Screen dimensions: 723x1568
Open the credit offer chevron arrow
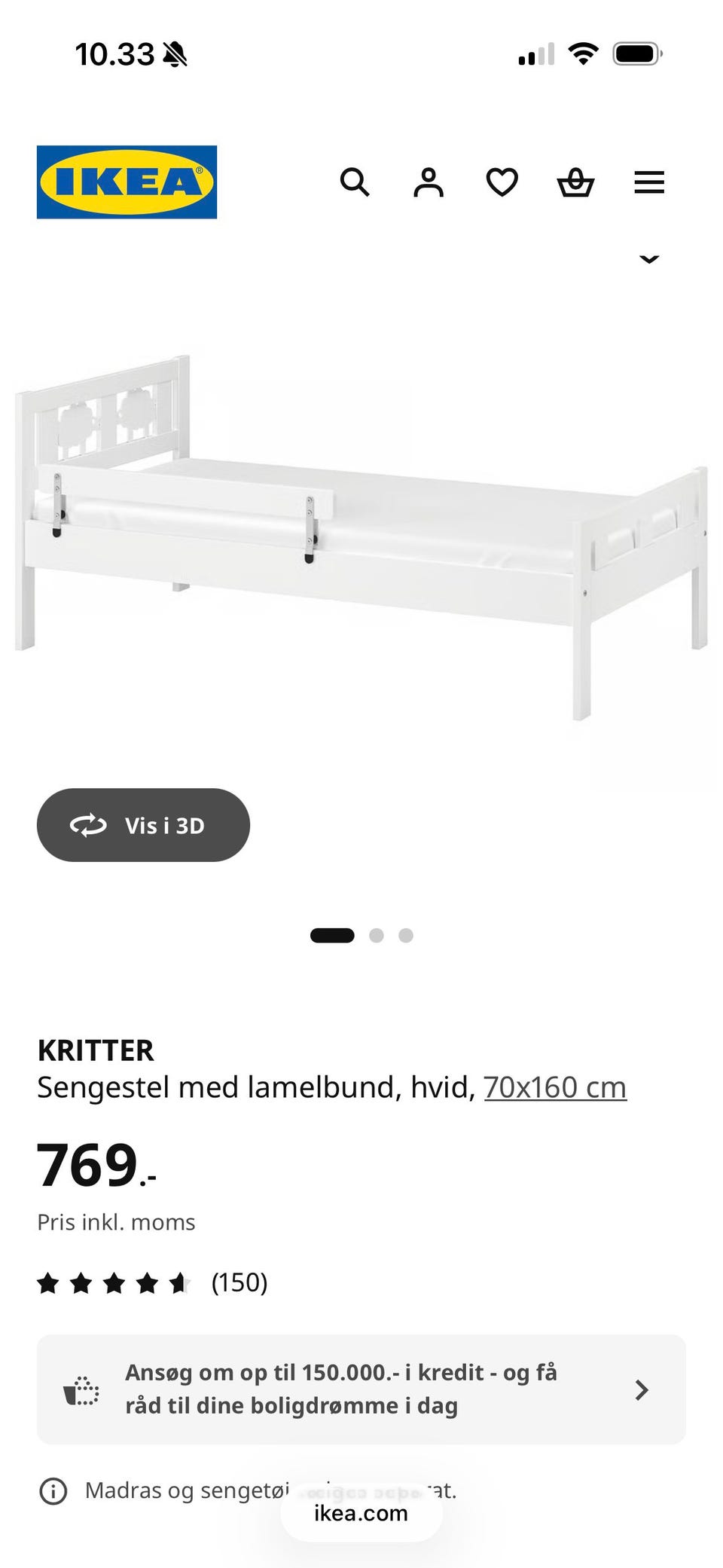pyautogui.click(x=642, y=1389)
